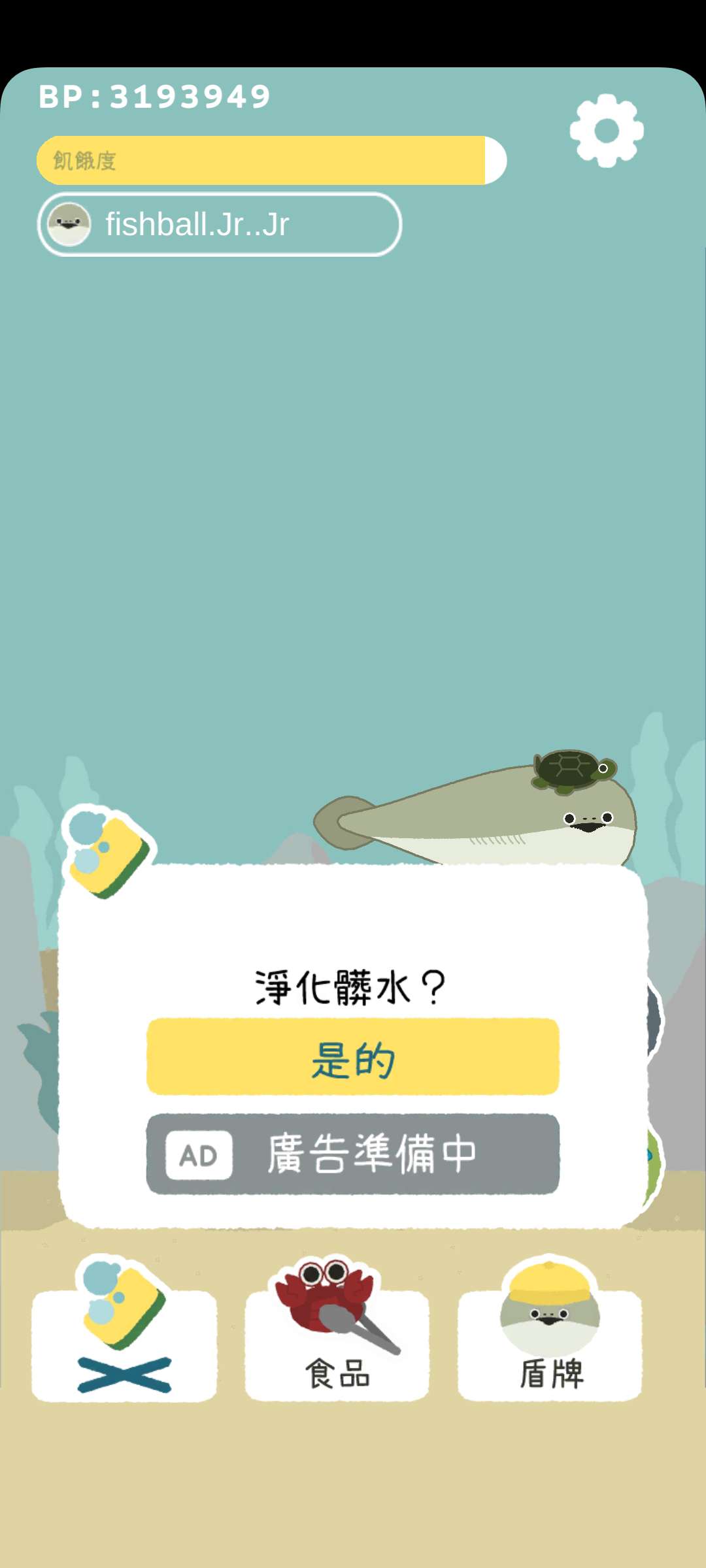
Task: Tap the crossed chopsticks under the sponge button
Action: (x=123, y=1375)
